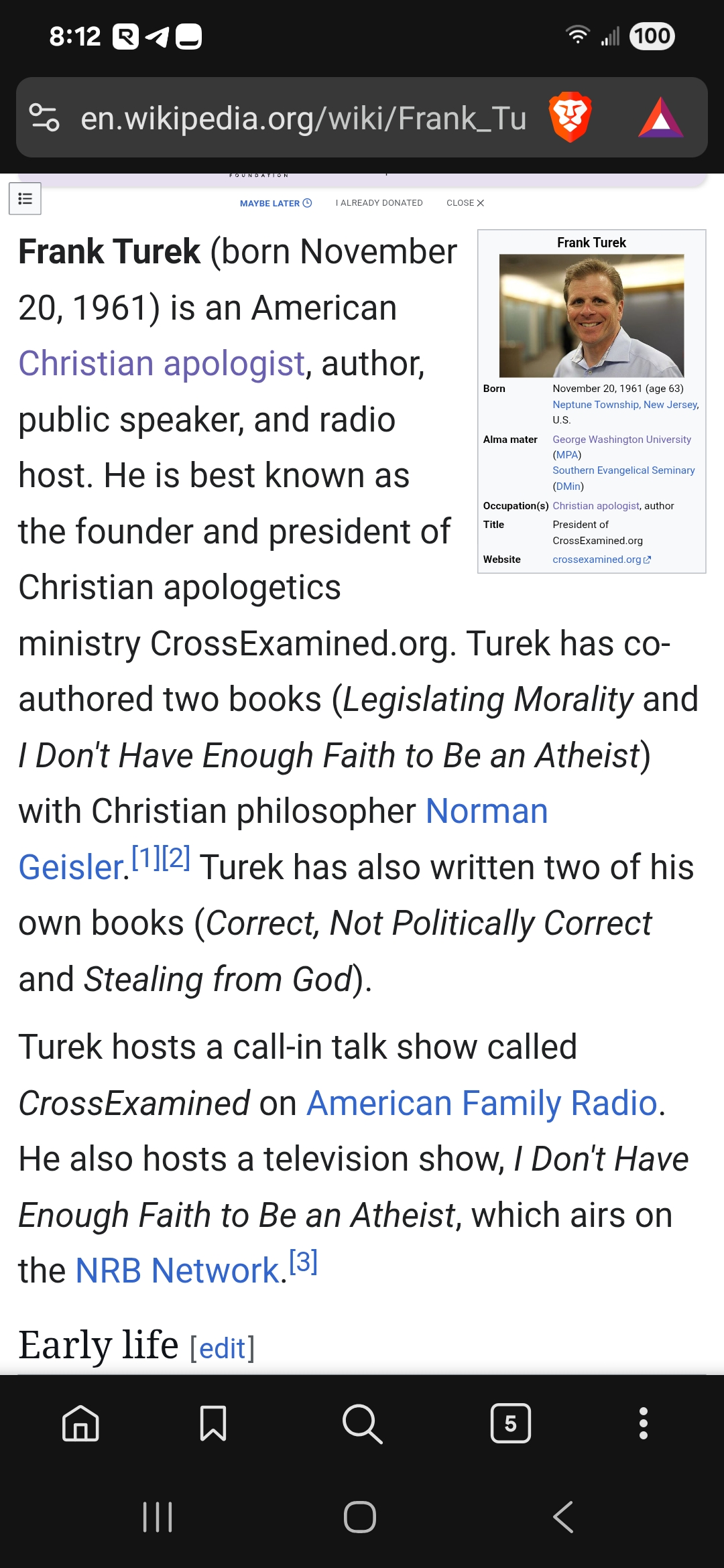Viewport: 724px width, 1568px height.
Task: Go to browser home page
Action: pyautogui.click(x=80, y=1423)
